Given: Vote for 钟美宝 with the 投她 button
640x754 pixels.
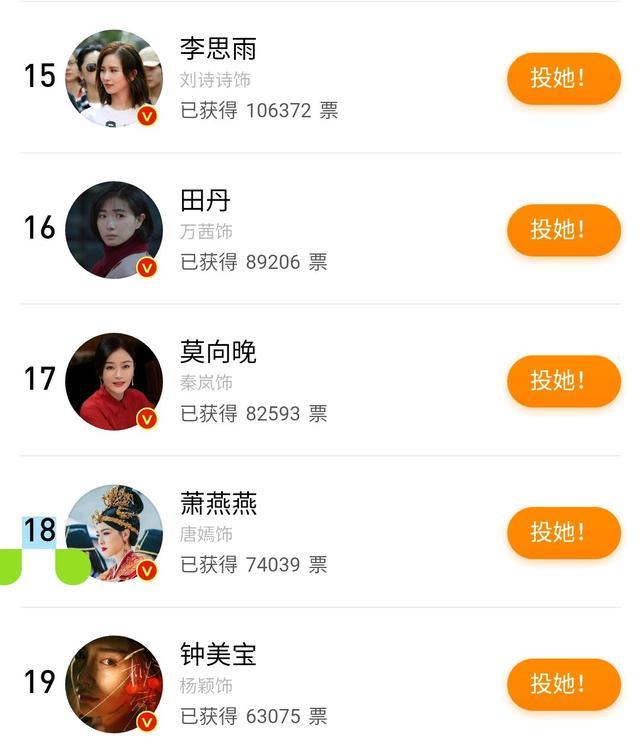Looking at the screenshot, I should point(563,684).
